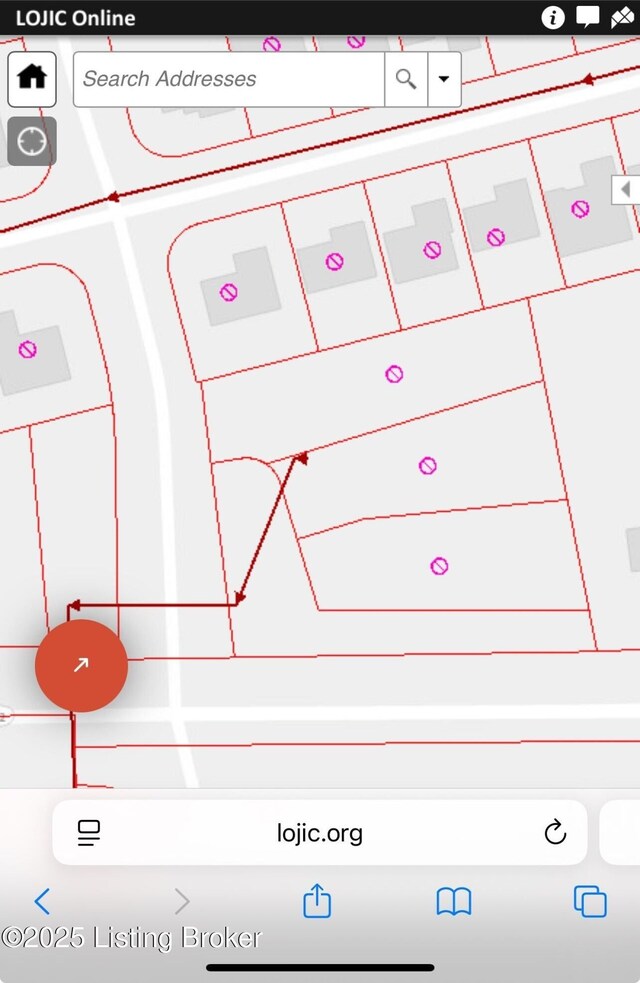Viewport: 640px width, 983px height.
Task: Open Safari bookmarks
Action: [454, 901]
